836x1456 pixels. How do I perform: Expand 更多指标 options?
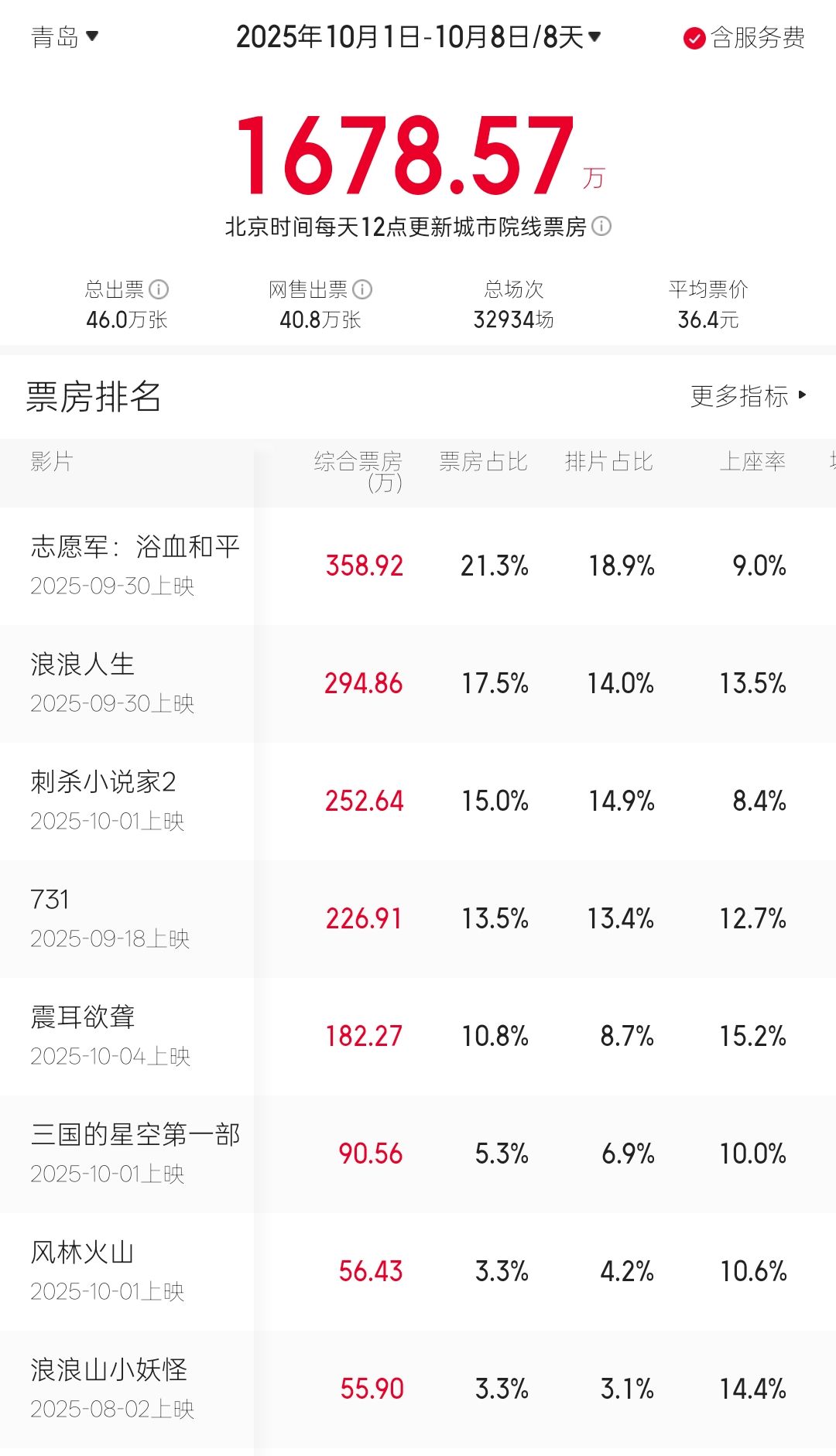(x=748, y=396)
